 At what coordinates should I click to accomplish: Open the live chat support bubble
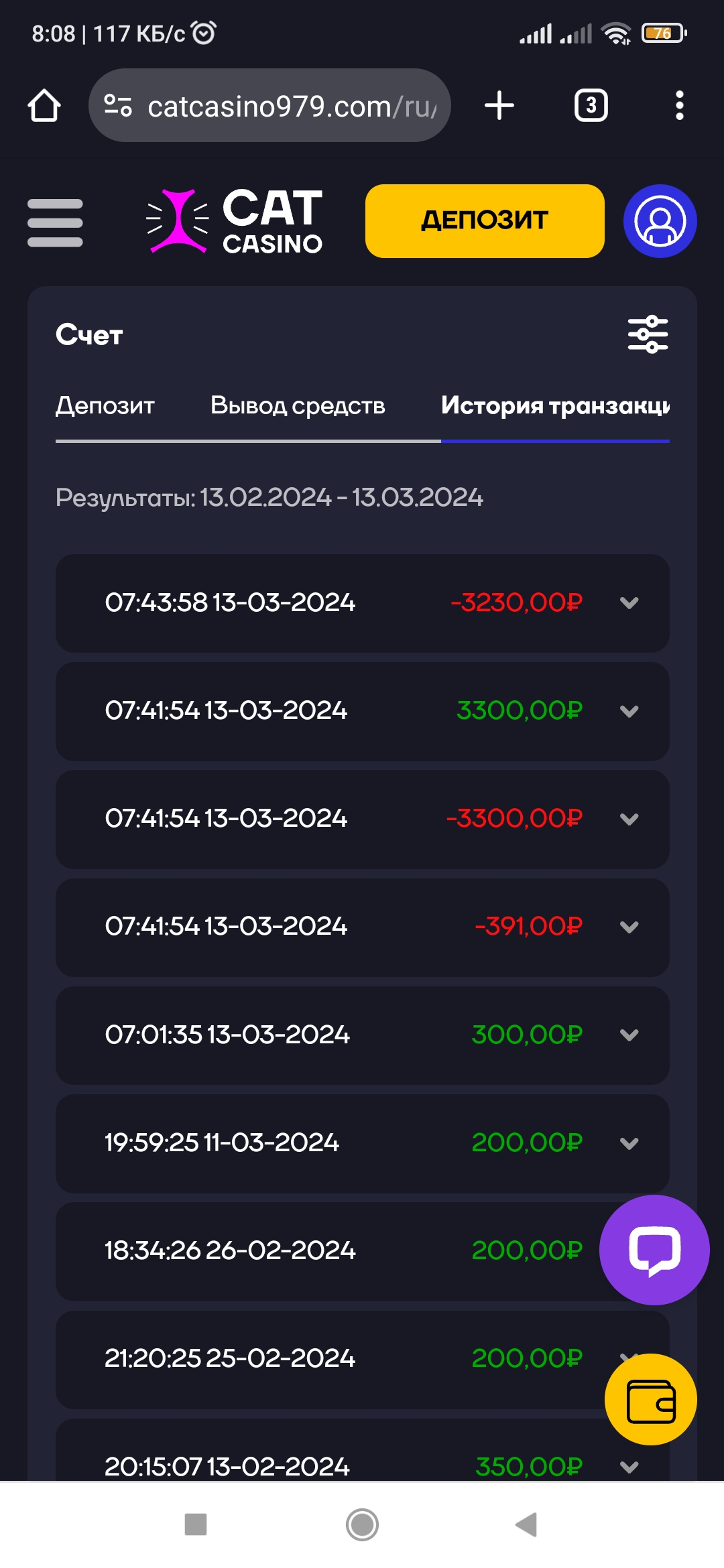[x=654, y=1250]
